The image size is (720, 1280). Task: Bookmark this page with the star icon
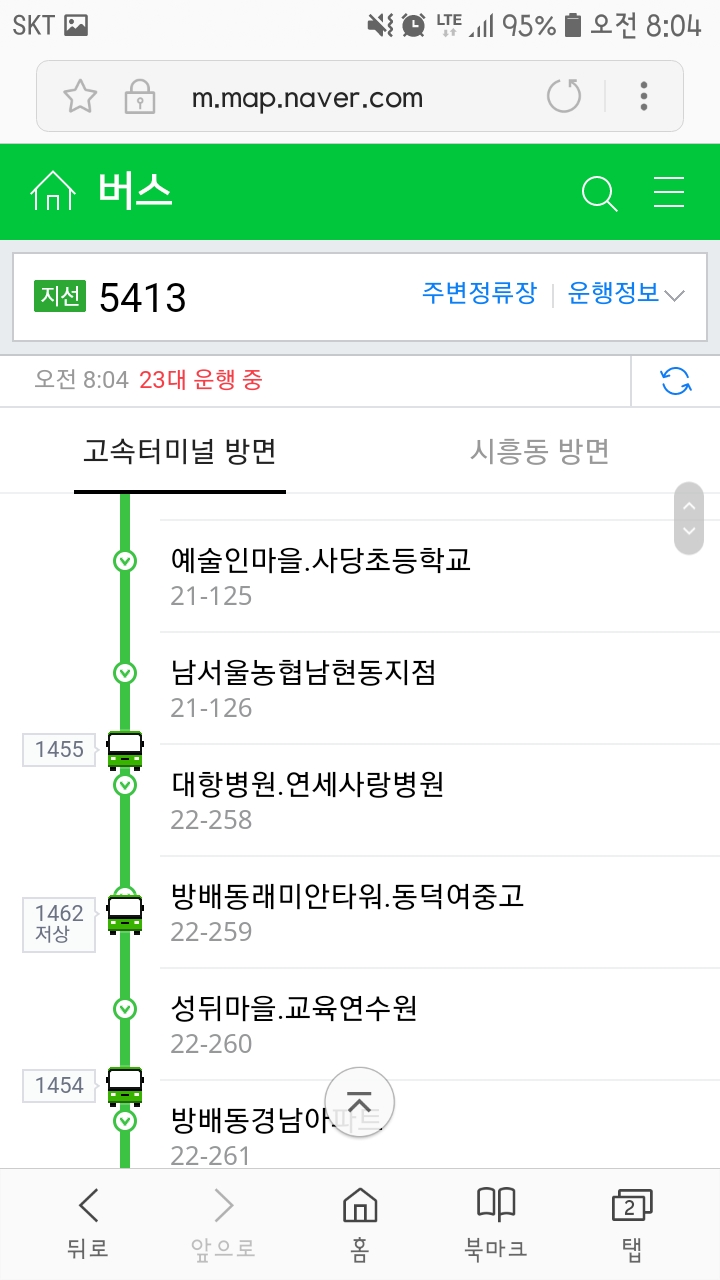[79, 97]
